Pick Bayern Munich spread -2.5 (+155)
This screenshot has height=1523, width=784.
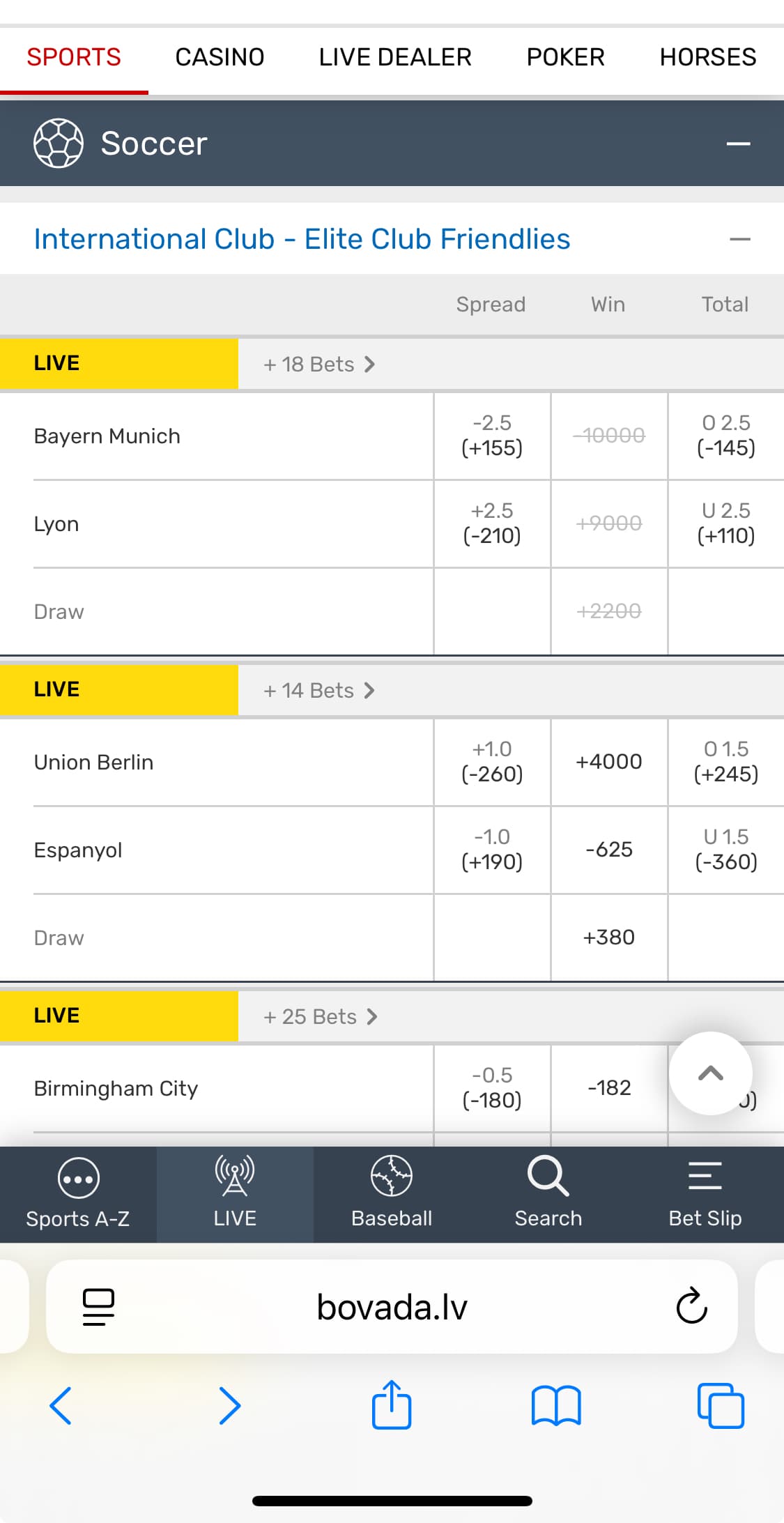(492, 436)
